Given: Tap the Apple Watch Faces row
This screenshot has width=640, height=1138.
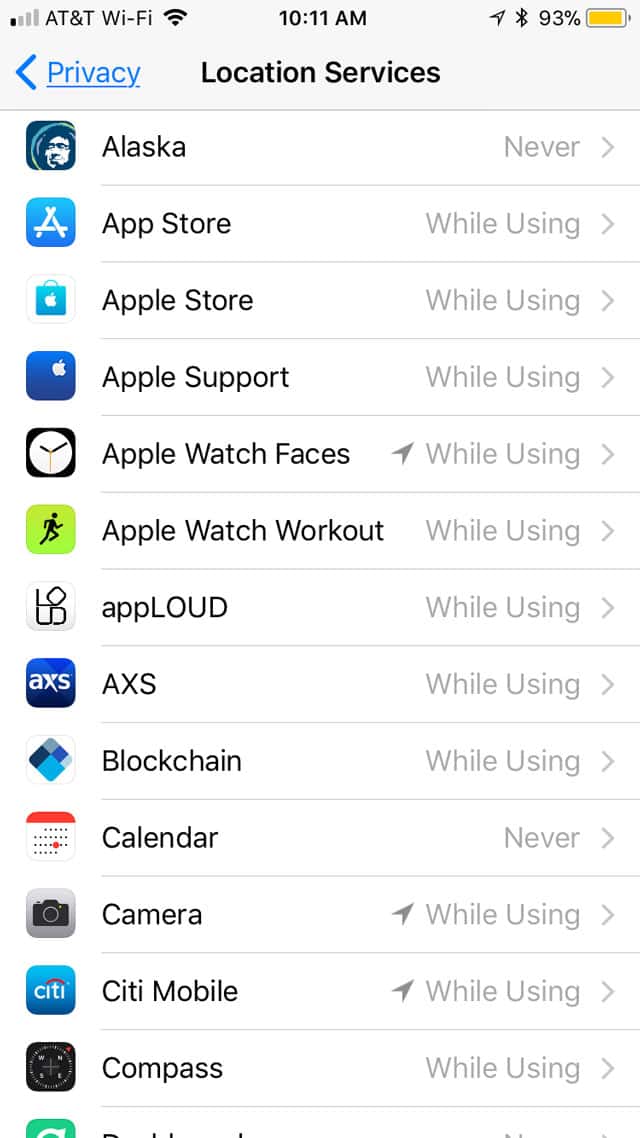Looking at the screenshot, I should (320, 454).
